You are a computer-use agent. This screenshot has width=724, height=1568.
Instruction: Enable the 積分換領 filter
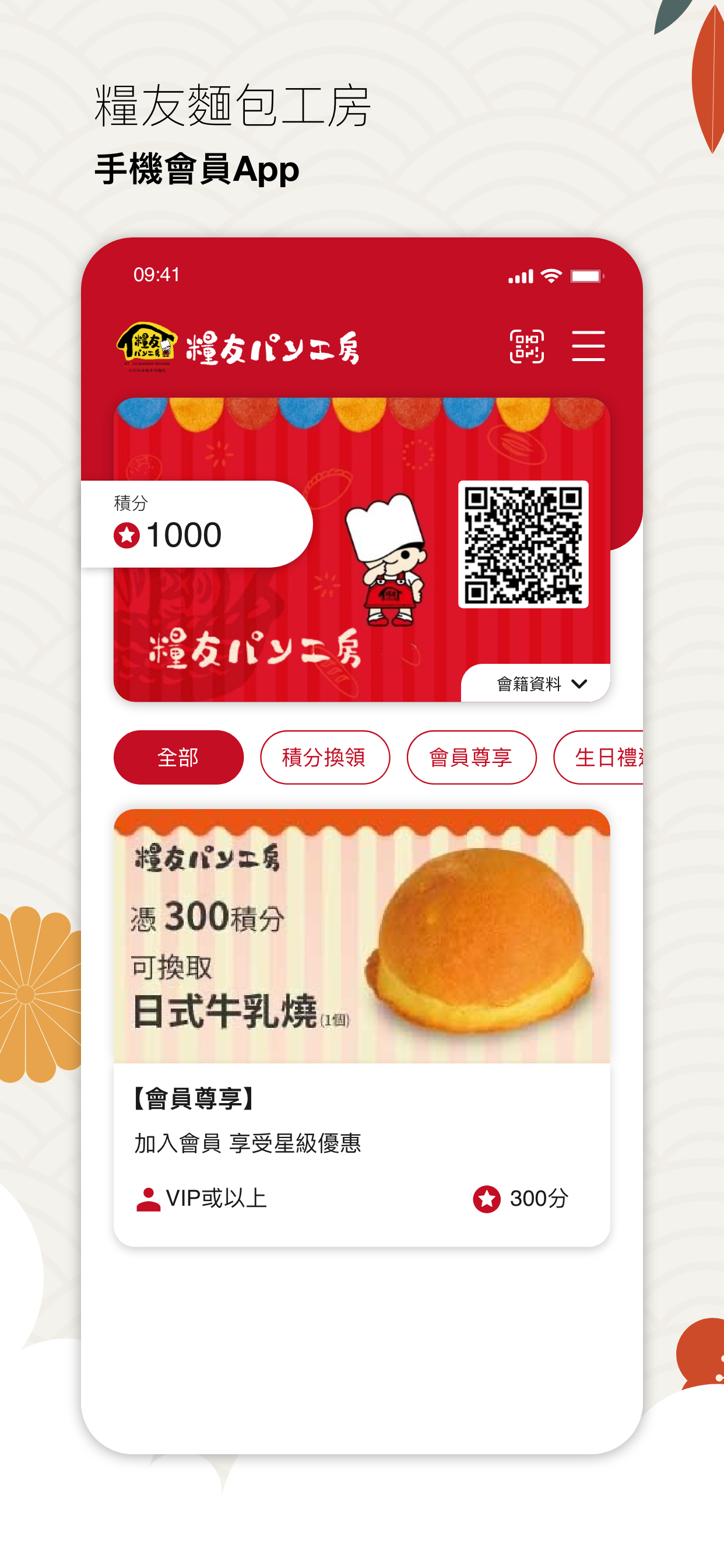[x=325, y=757]
